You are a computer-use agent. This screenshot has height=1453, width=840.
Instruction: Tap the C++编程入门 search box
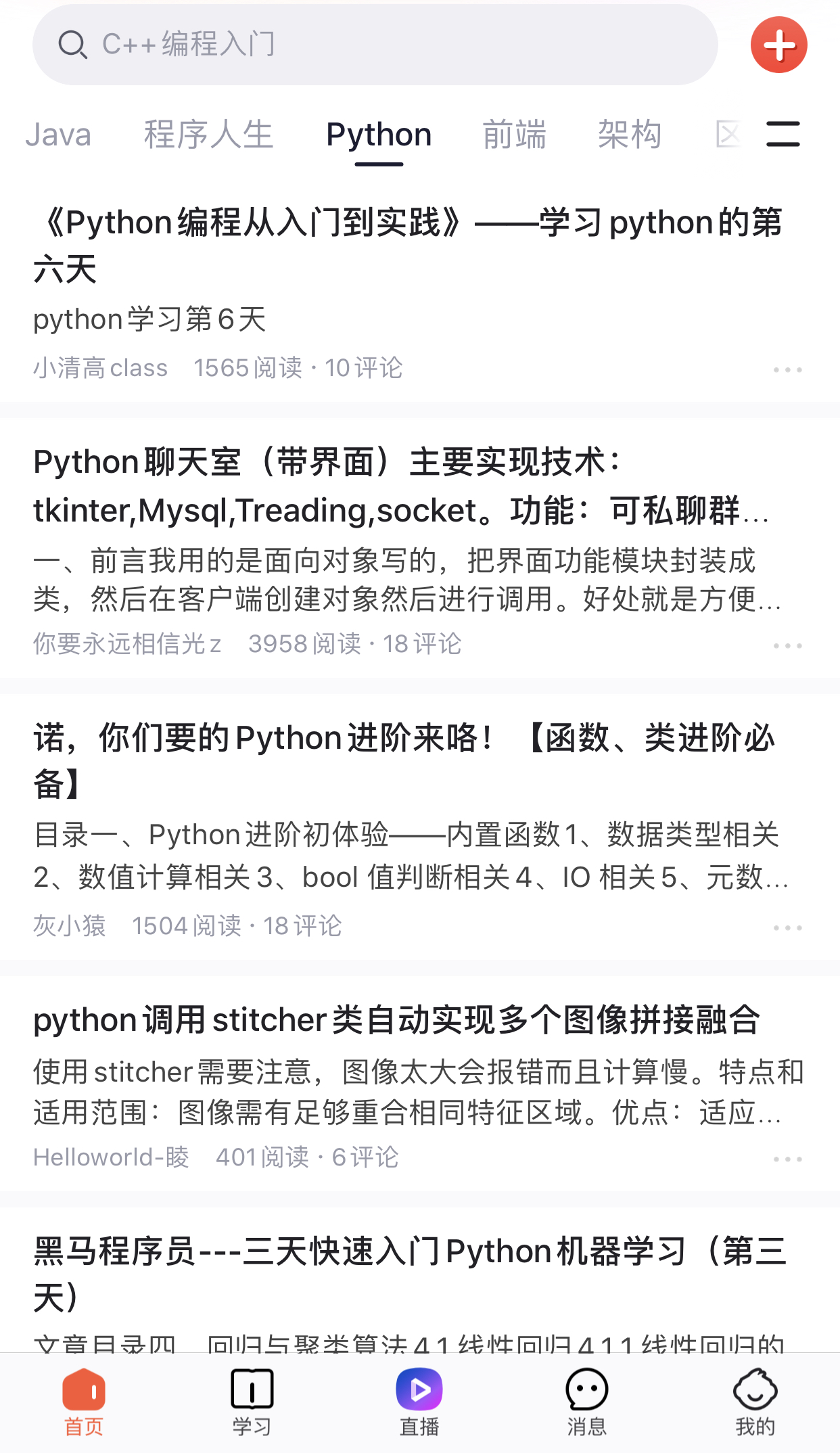tap(375, 45)
